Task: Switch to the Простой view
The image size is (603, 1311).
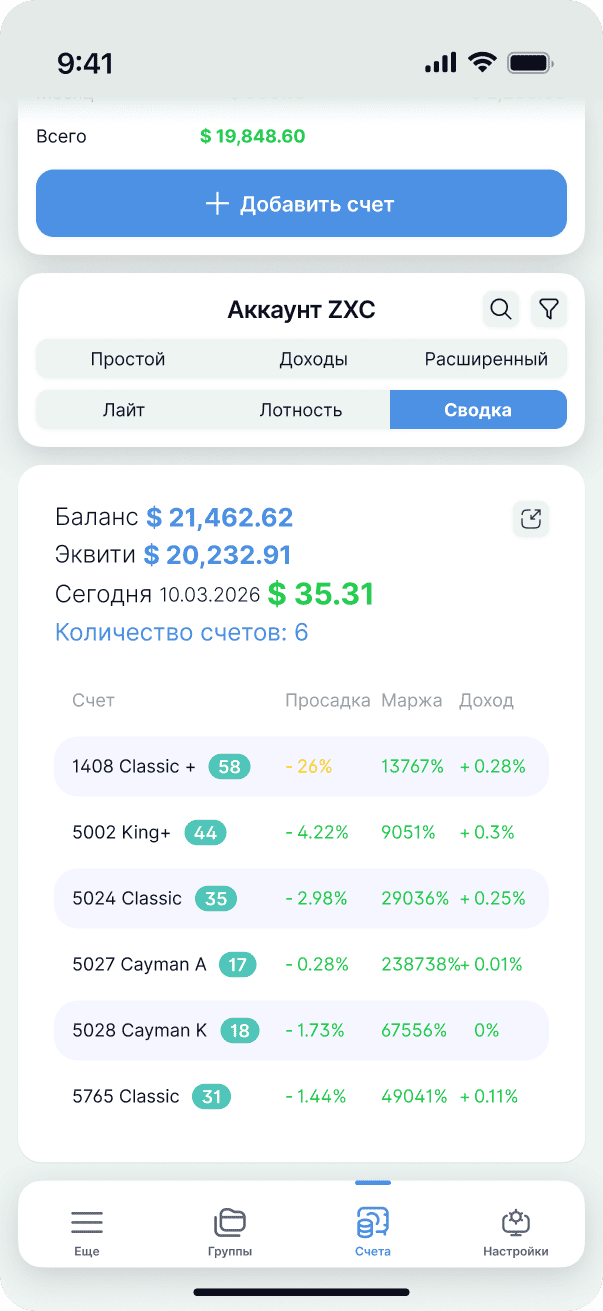Action: pos(128,359)
